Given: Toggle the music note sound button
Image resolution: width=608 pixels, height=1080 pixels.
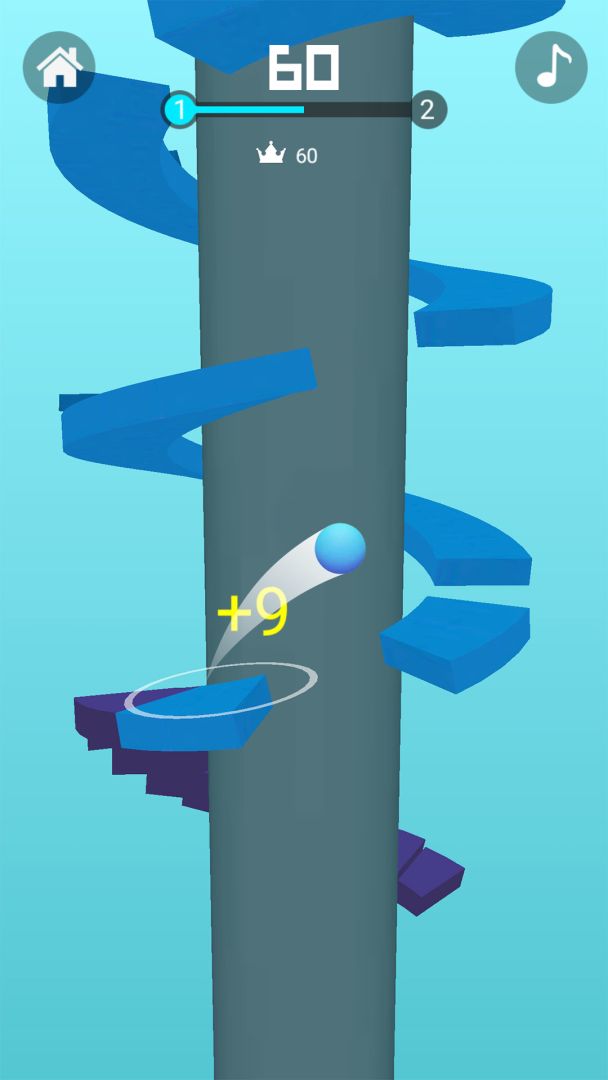Looking at the screenshot, I should (x=551, y=67).
